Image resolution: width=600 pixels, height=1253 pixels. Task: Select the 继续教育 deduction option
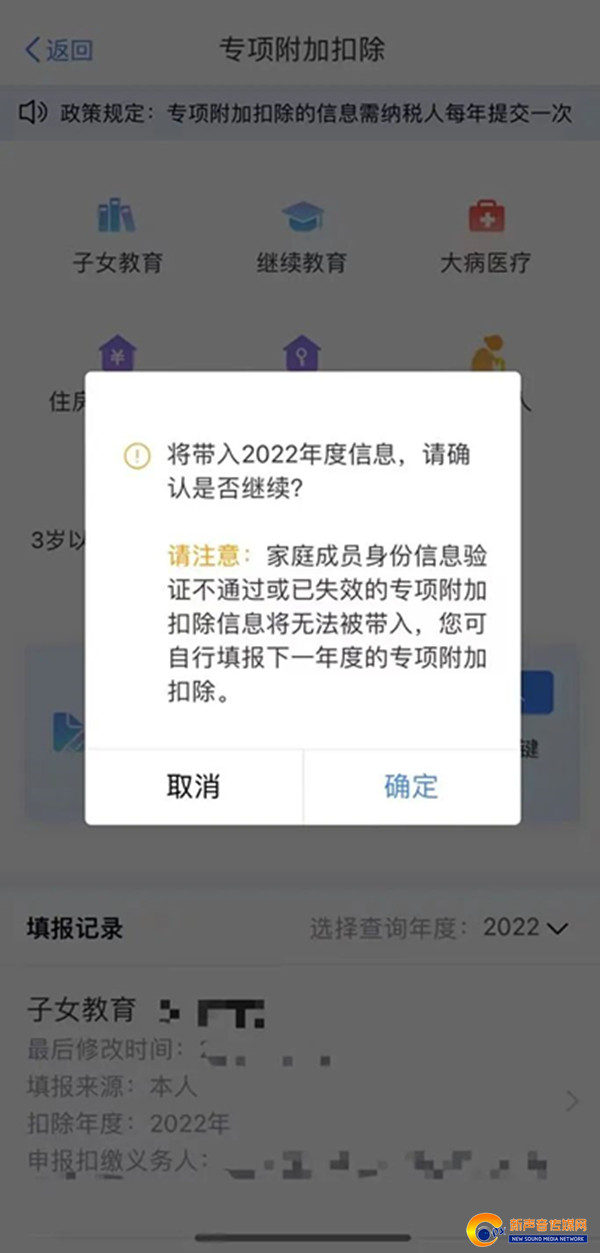tap(301, 237)
